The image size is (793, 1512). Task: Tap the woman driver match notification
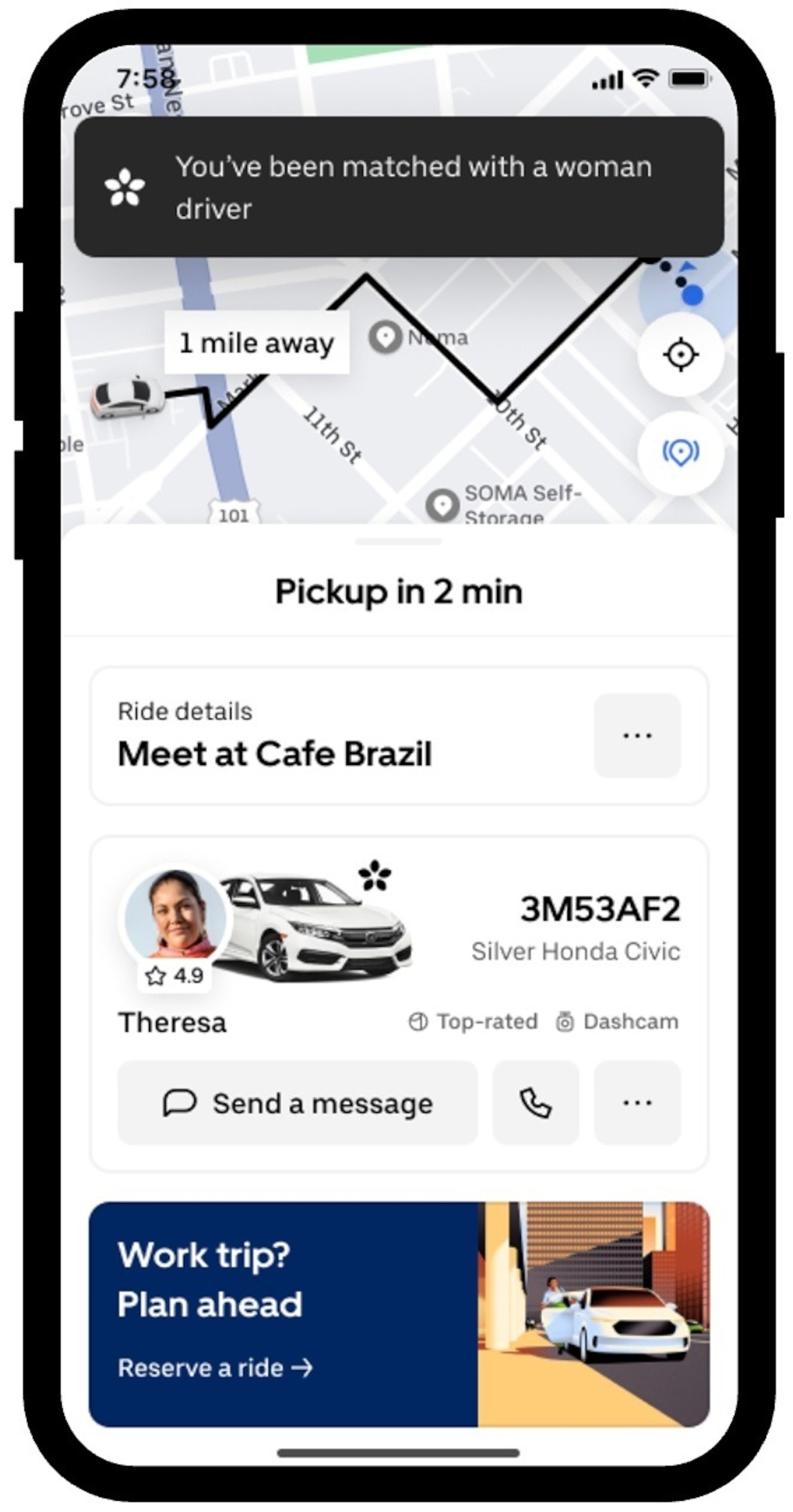pos(399,187)
